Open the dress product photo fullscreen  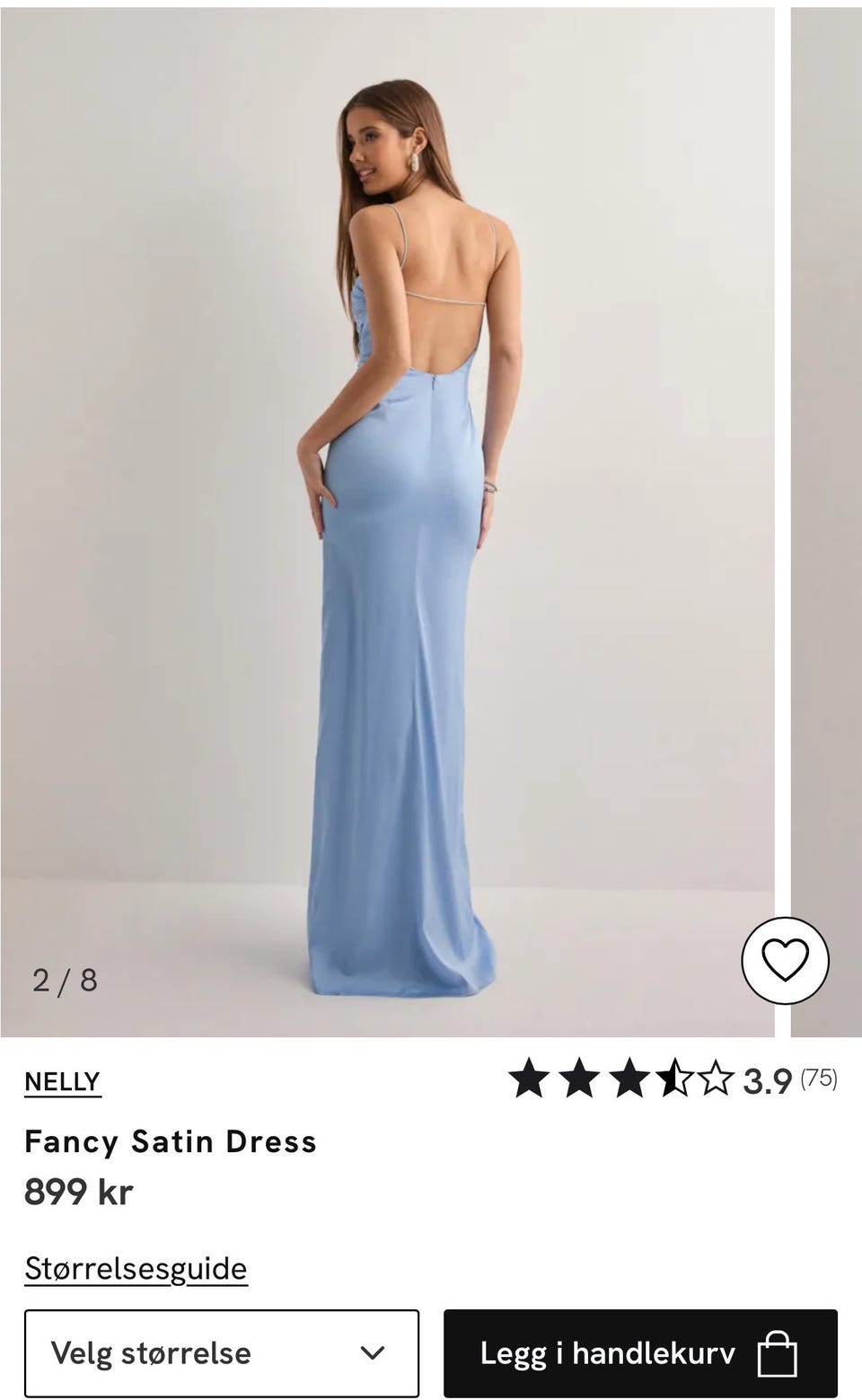(387, 522)
